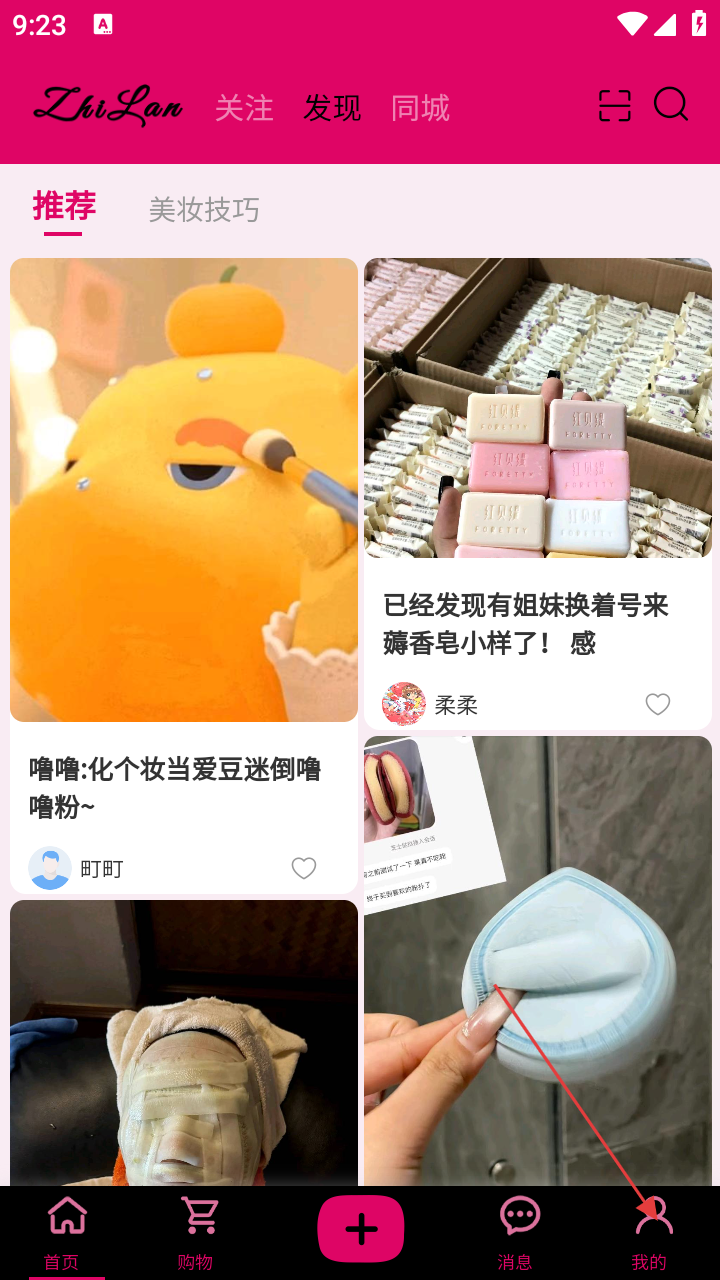View 町町's profile avatar
Screen dimensions: 720x1280
point(50,868)
